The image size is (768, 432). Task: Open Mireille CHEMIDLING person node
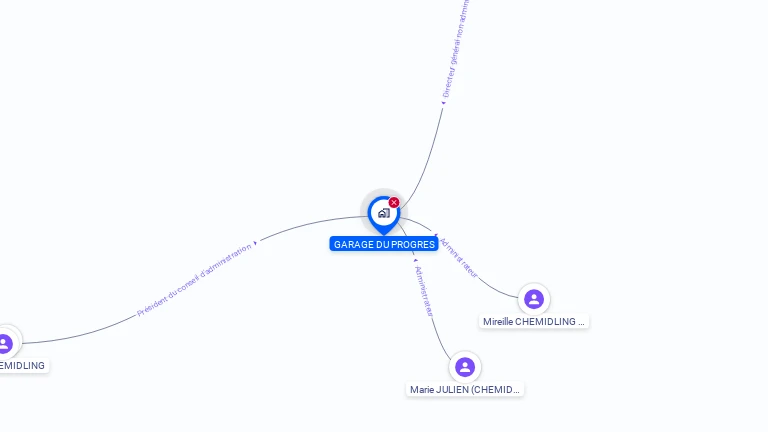(534, 299)
